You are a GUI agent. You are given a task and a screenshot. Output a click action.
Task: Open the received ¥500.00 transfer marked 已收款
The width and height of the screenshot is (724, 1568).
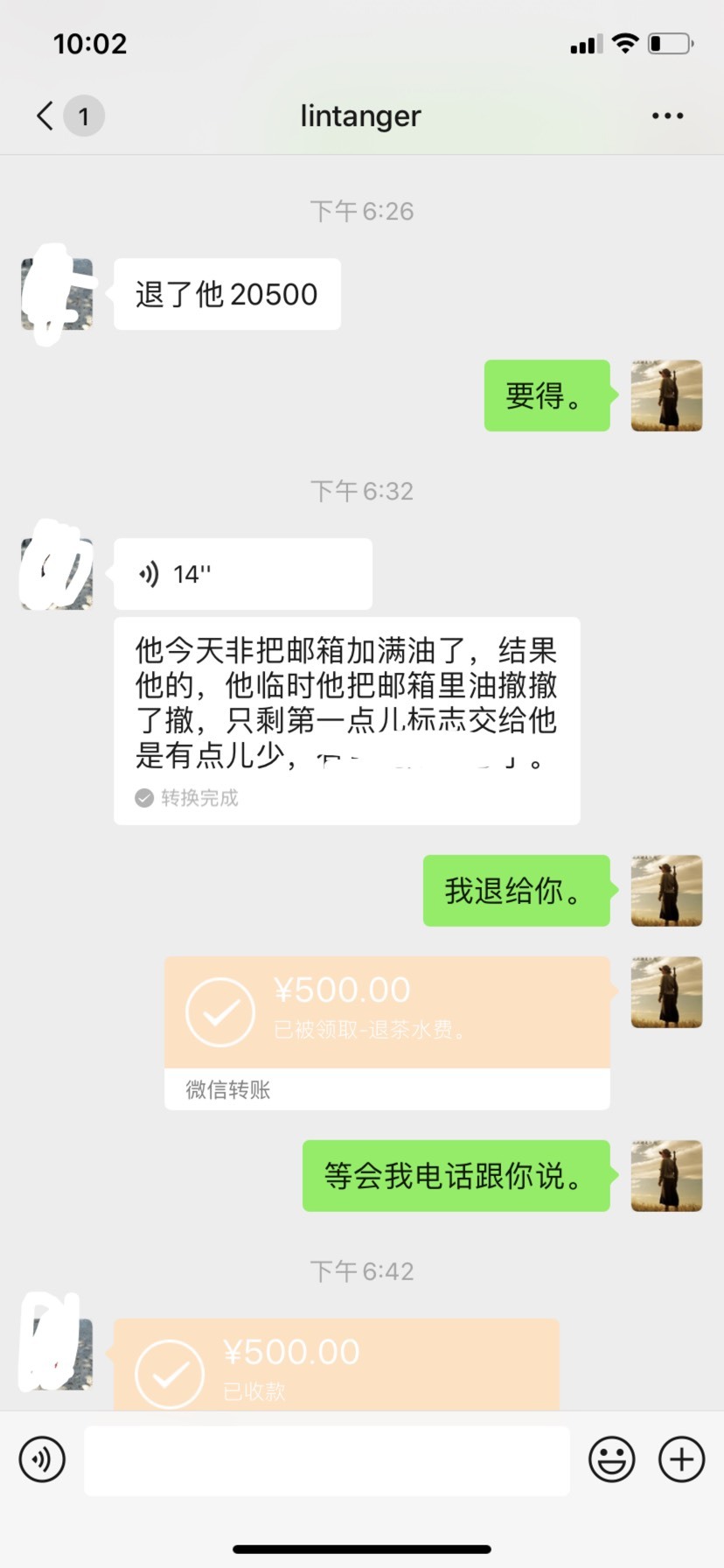(337, 1364)
